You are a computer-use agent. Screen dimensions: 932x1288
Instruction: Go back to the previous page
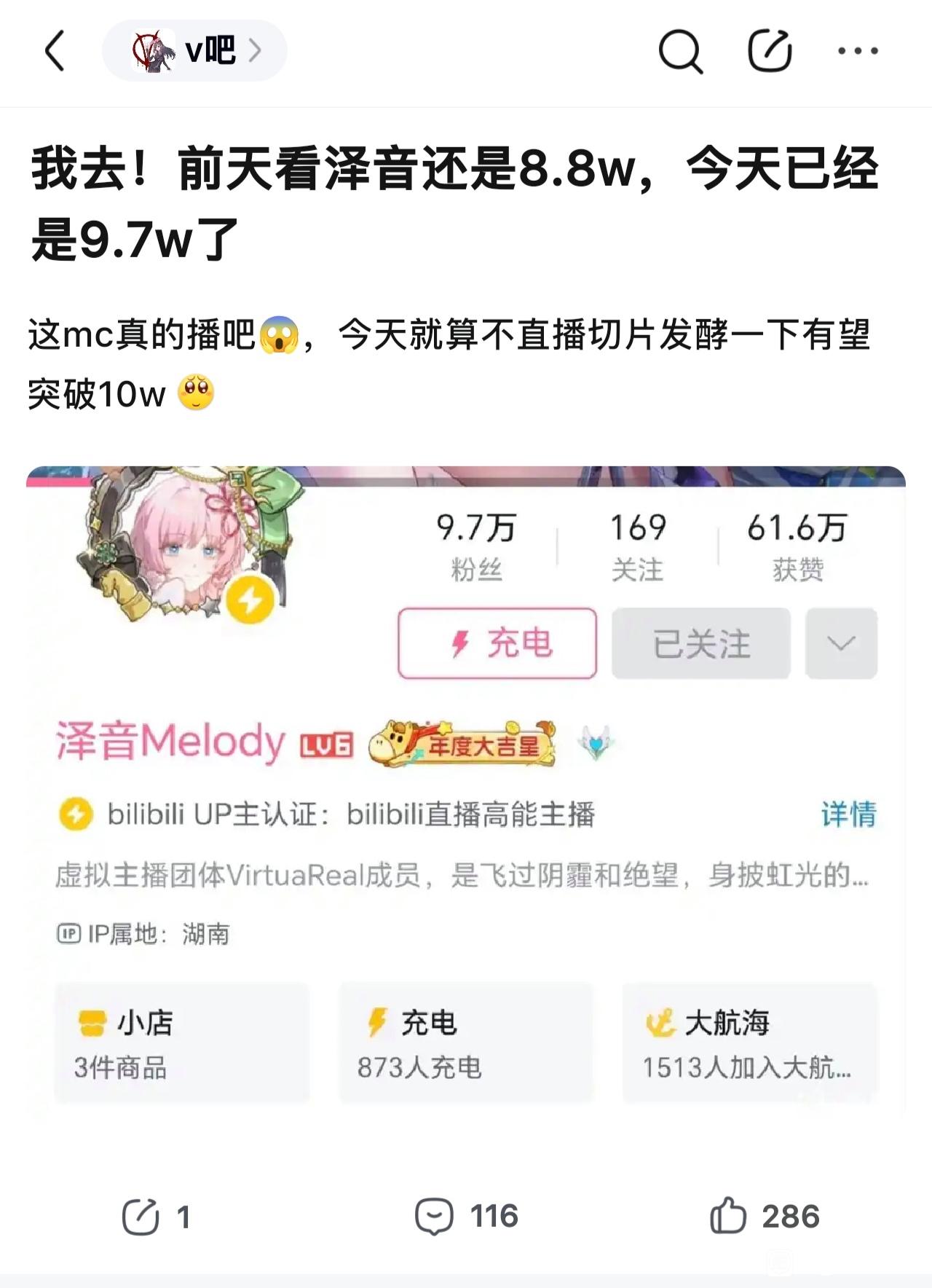tap(55, 51)
